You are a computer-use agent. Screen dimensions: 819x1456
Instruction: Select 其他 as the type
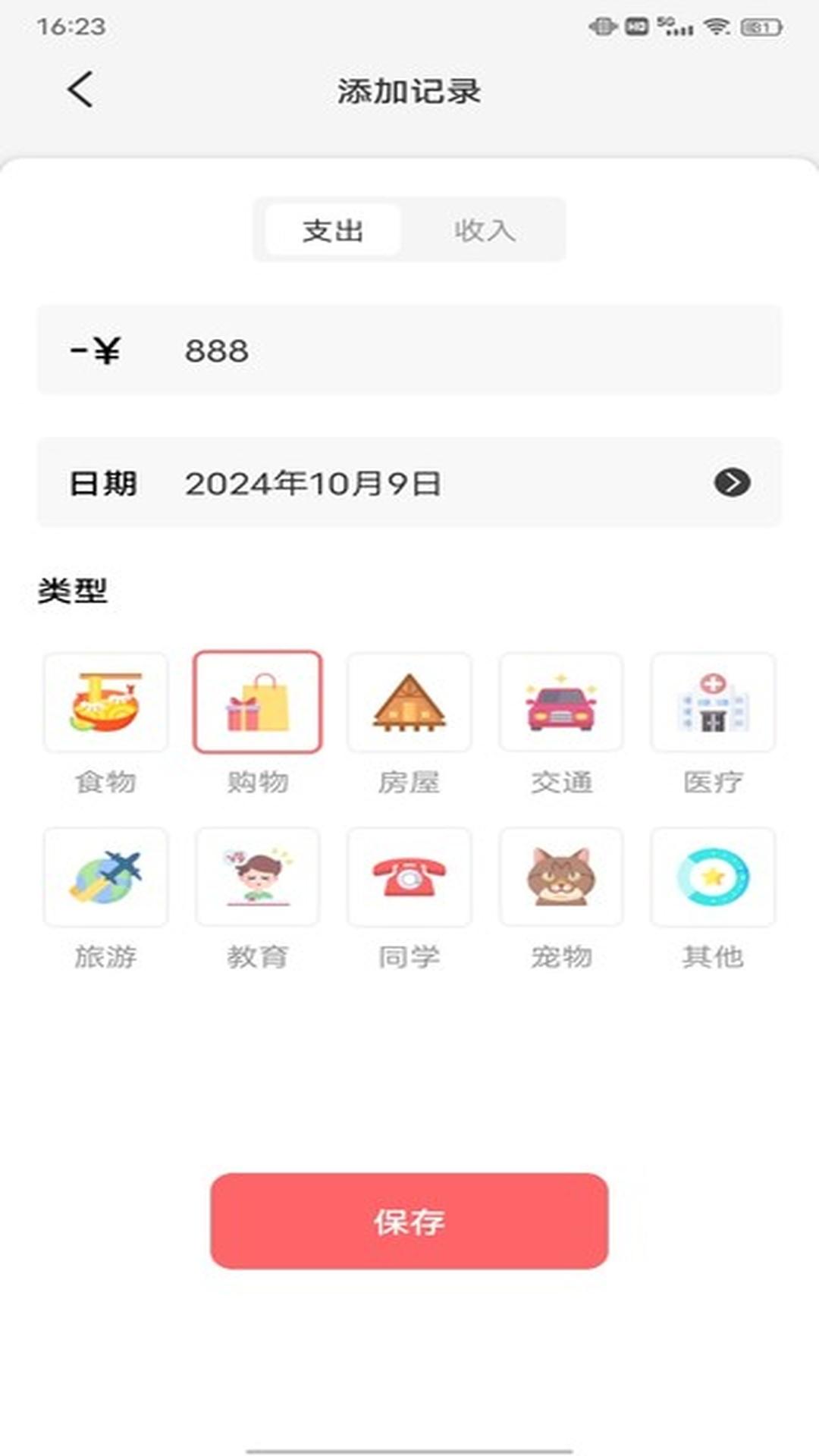click(x=713, y=877)
